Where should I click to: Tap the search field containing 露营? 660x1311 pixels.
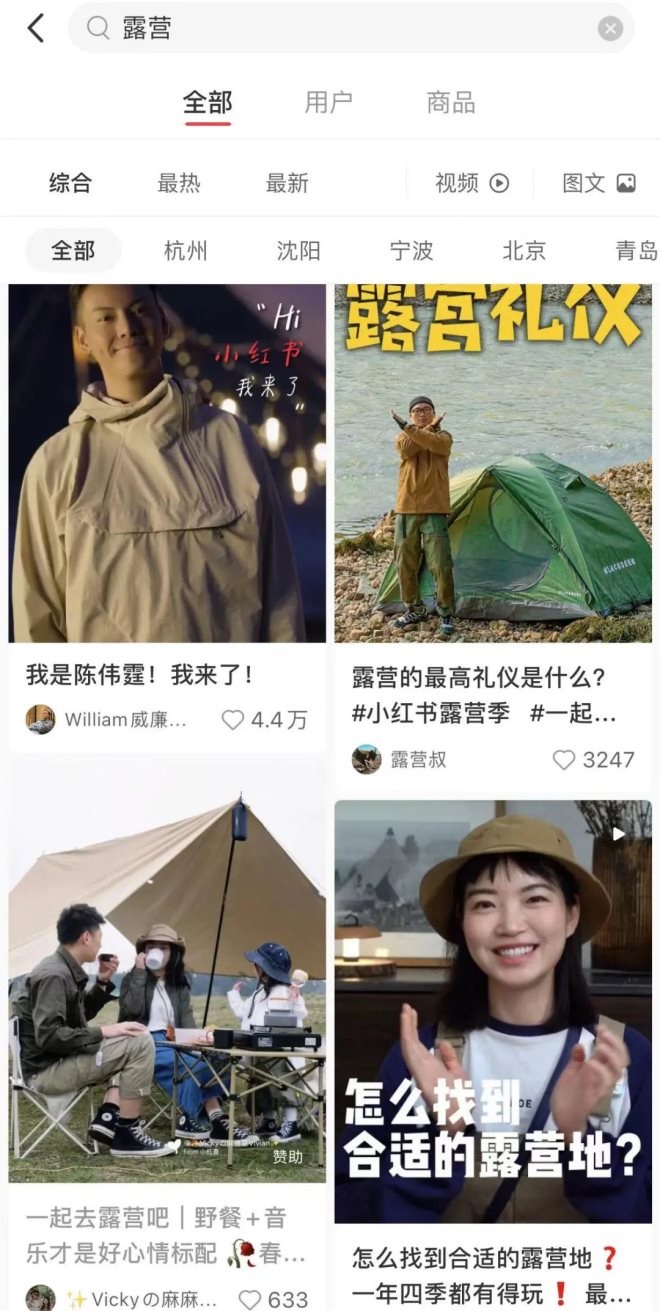pyautogui.click(x=340, y=28)
